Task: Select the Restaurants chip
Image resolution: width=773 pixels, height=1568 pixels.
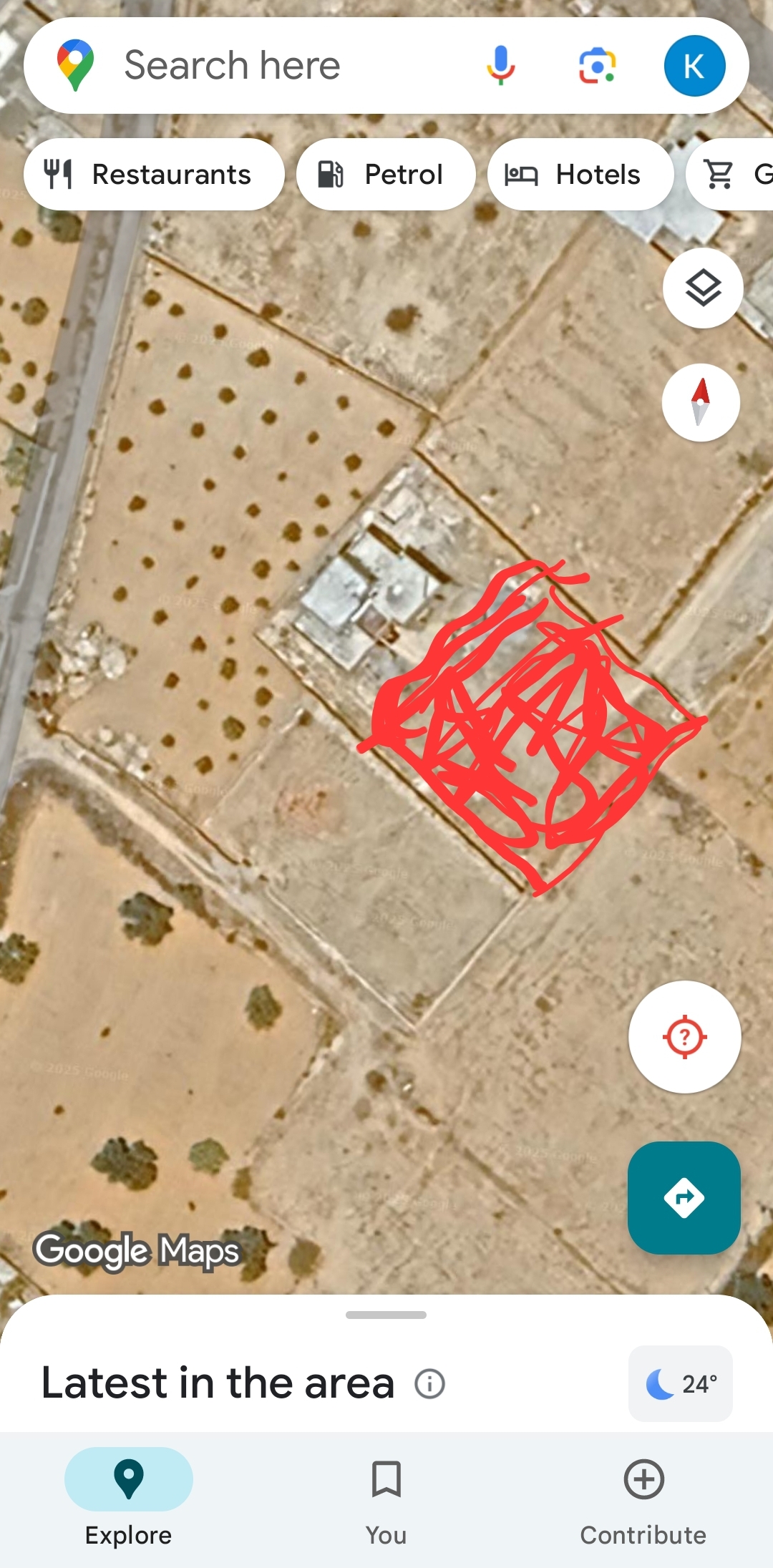Action: click(154, 175)
